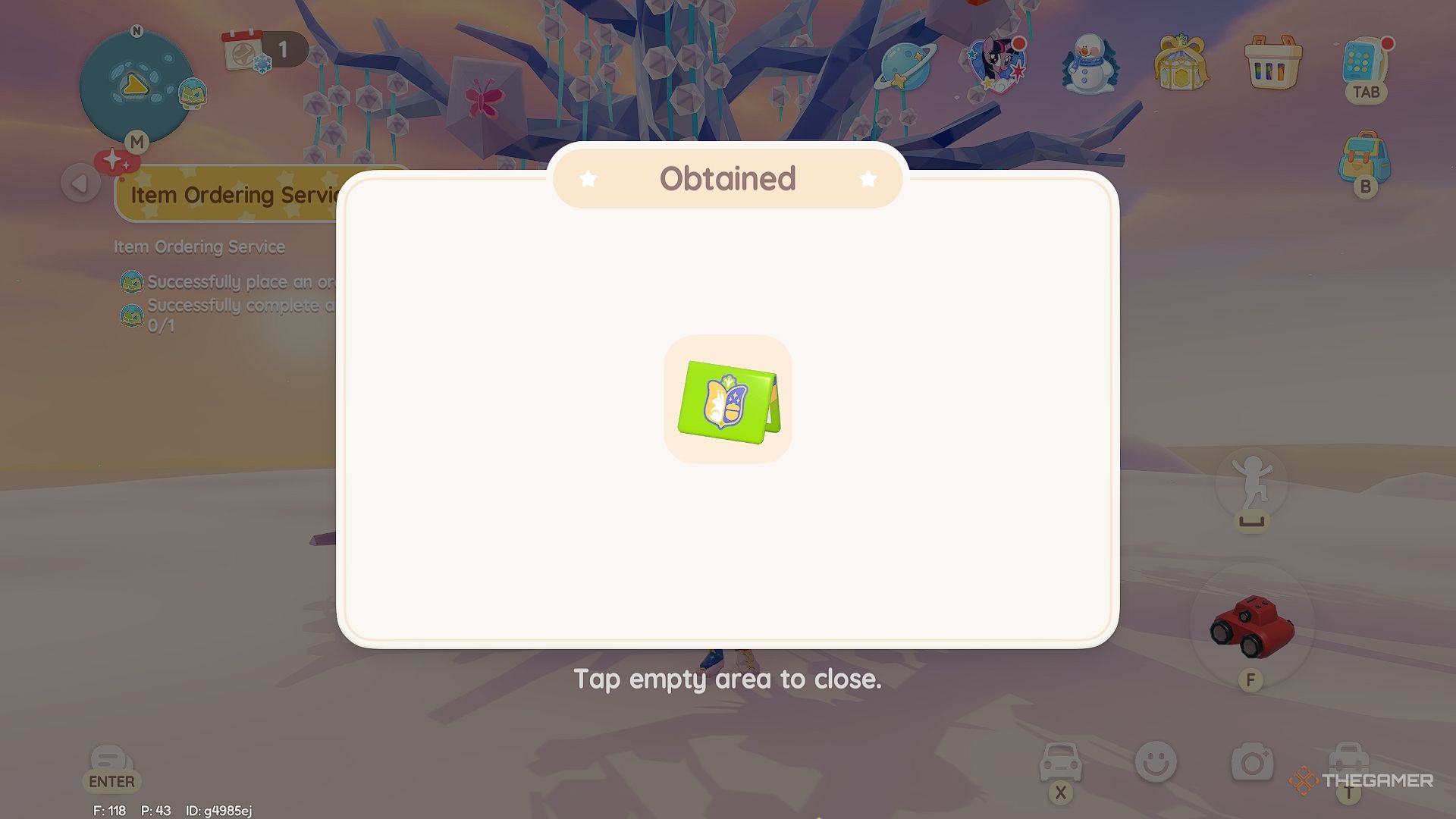Collapse the quest panel with left arrow

pos(80,183)
